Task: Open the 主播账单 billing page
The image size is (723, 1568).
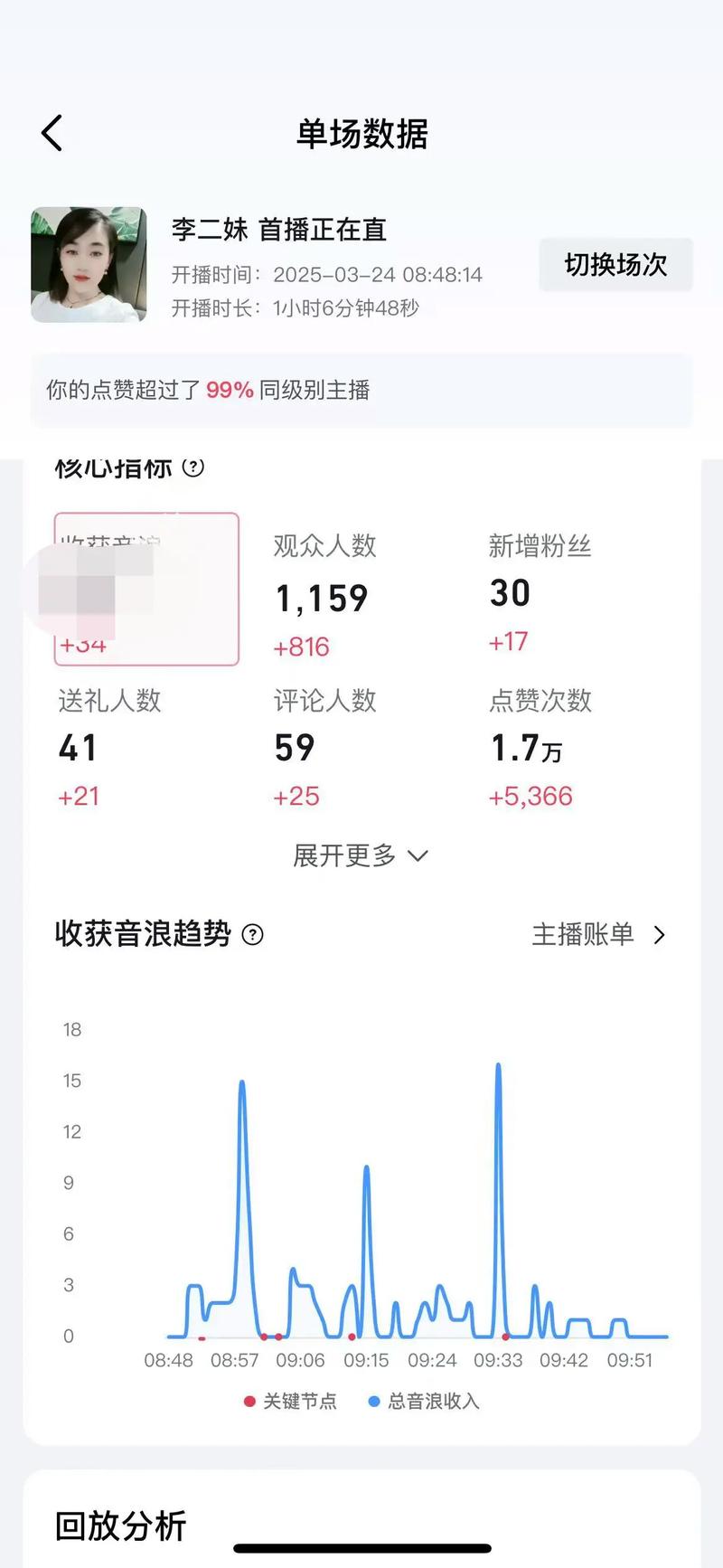Action: [582, 935]
